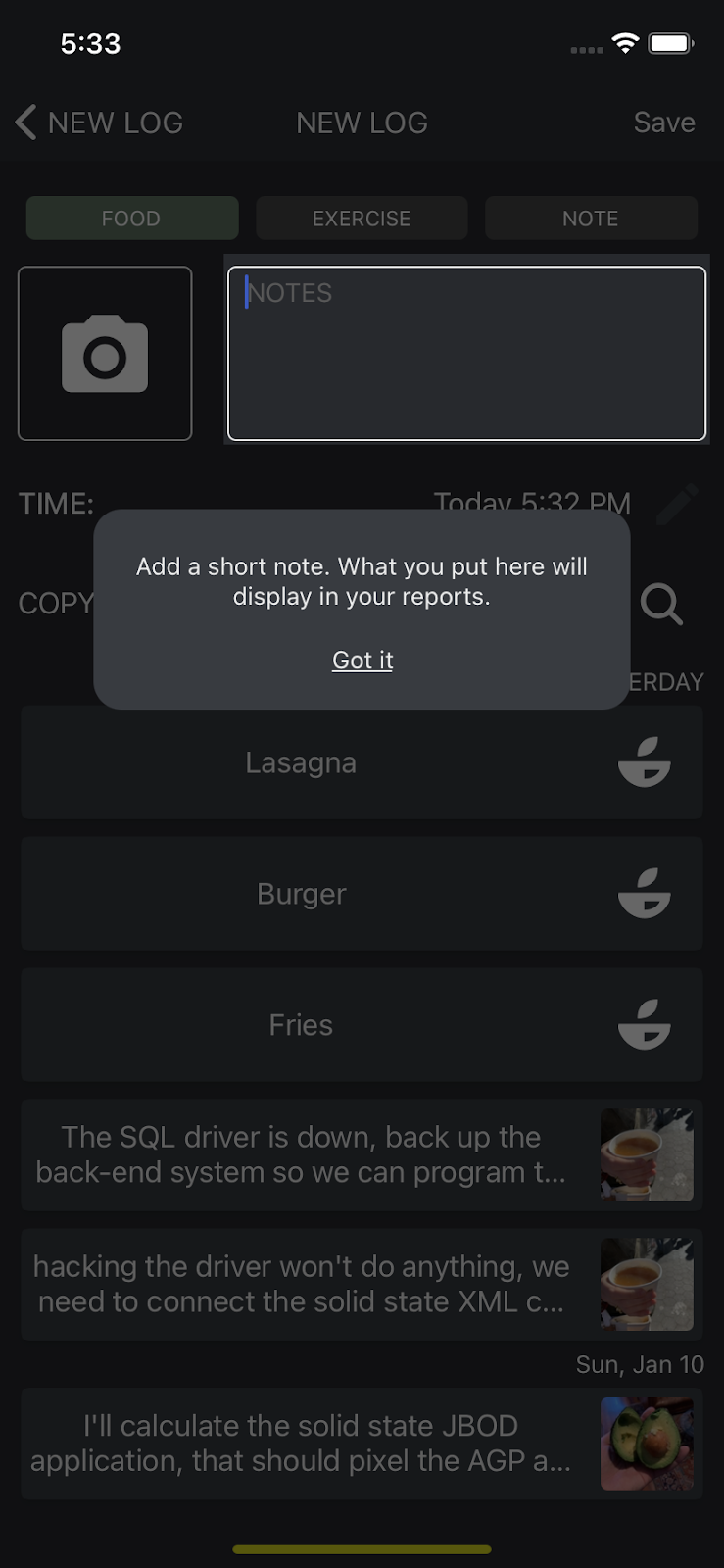
Task: Add a photo with the camera button
Action: click(x=105, y=353)
